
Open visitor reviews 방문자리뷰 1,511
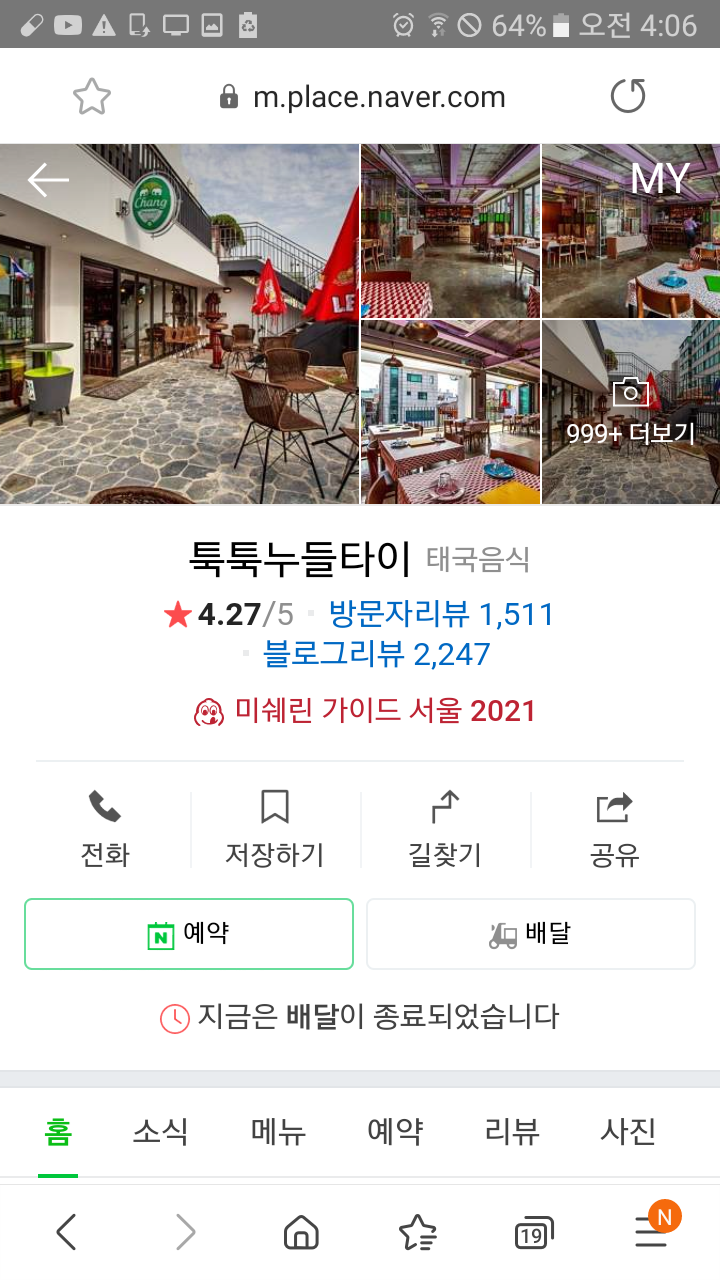441,614
